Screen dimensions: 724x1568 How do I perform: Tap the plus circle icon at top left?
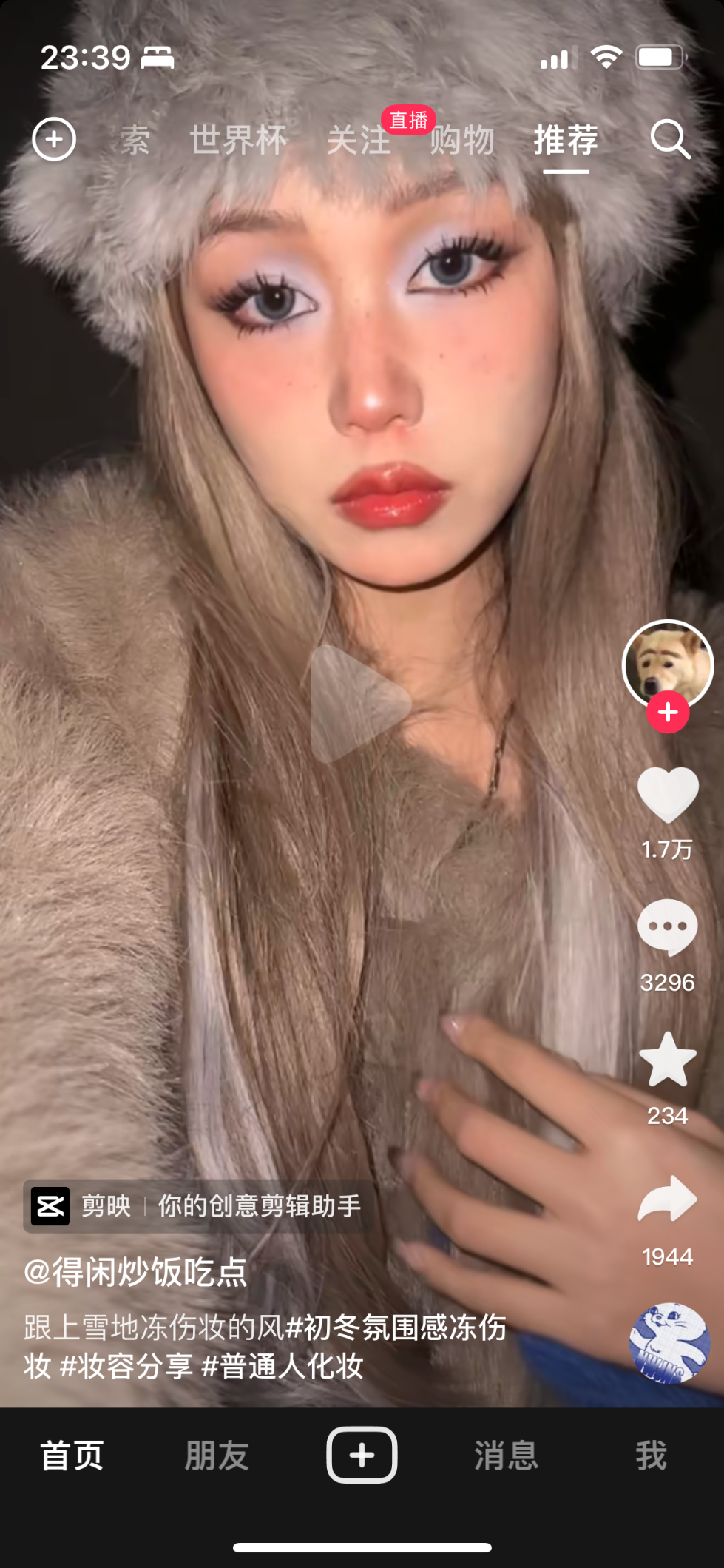(x=54, y=139)
